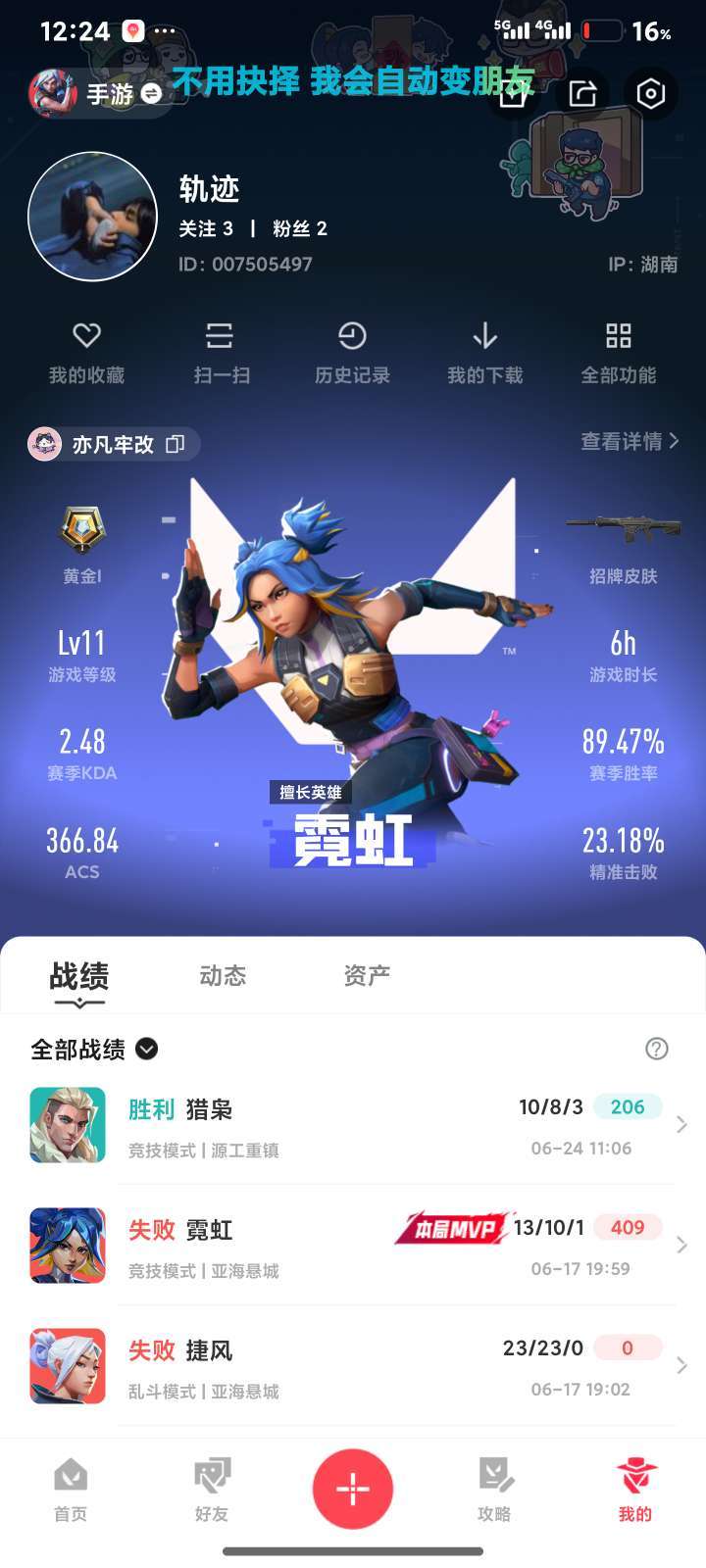The width and height of the screenshot is (706, 1568).
Task: Launch the 扫一扫 scanner
Action: (221, 353)
